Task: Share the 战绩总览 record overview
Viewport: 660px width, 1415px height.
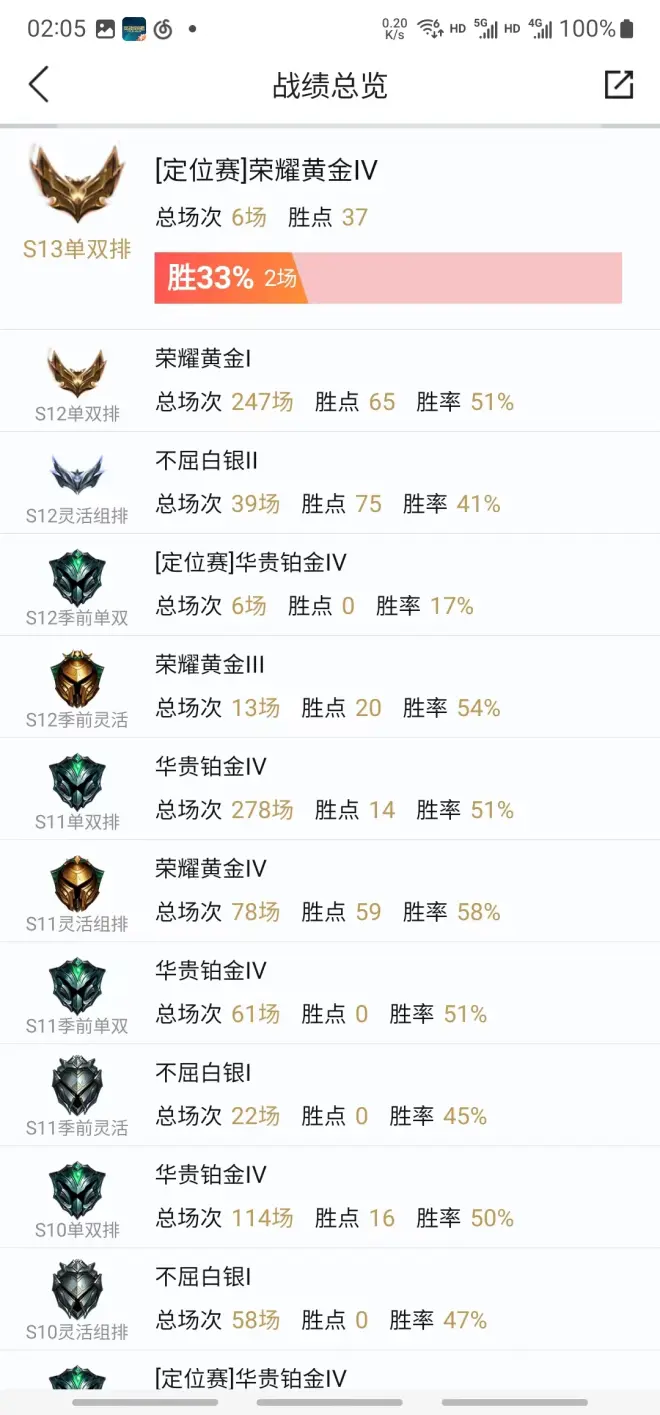Action: [x=619, y=85]
